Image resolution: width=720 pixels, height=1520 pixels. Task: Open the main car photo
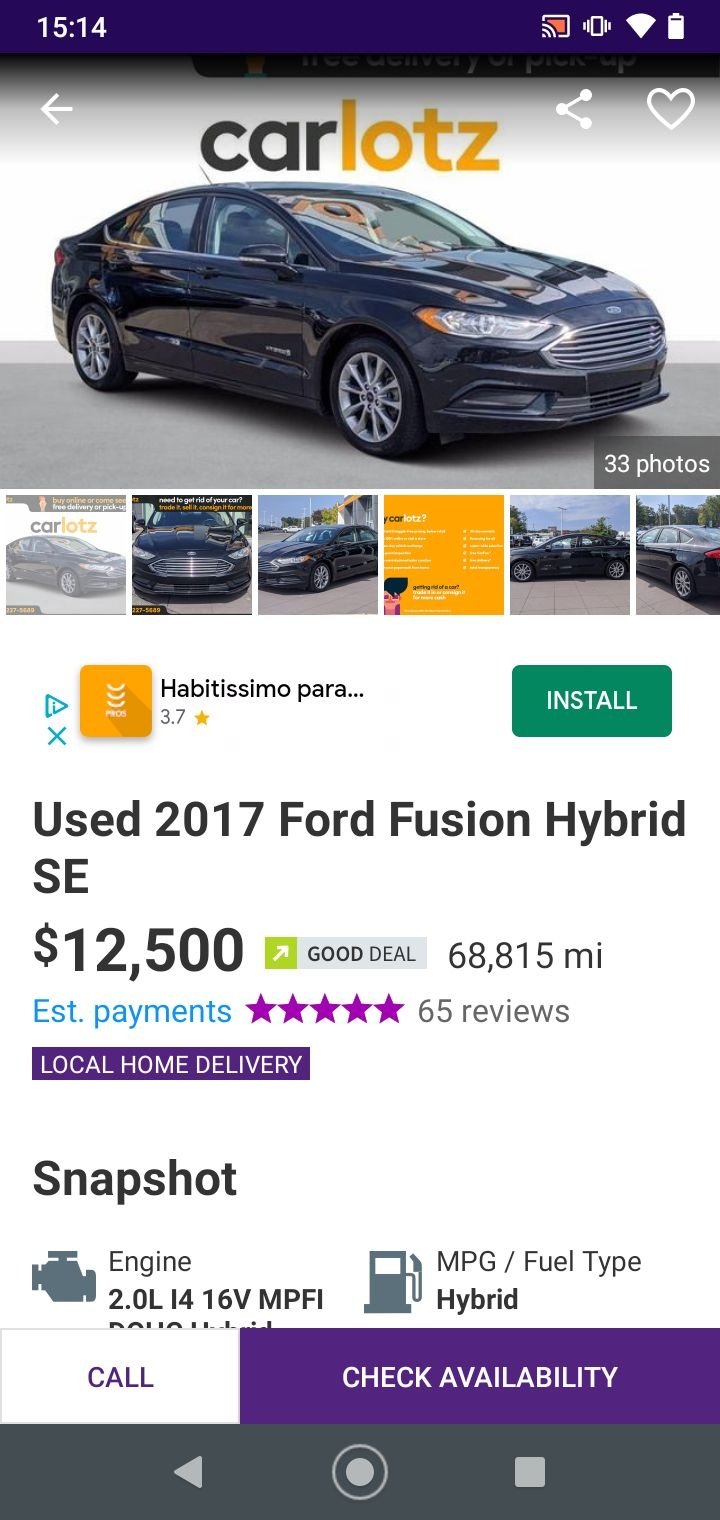click(x=360, y=300)
